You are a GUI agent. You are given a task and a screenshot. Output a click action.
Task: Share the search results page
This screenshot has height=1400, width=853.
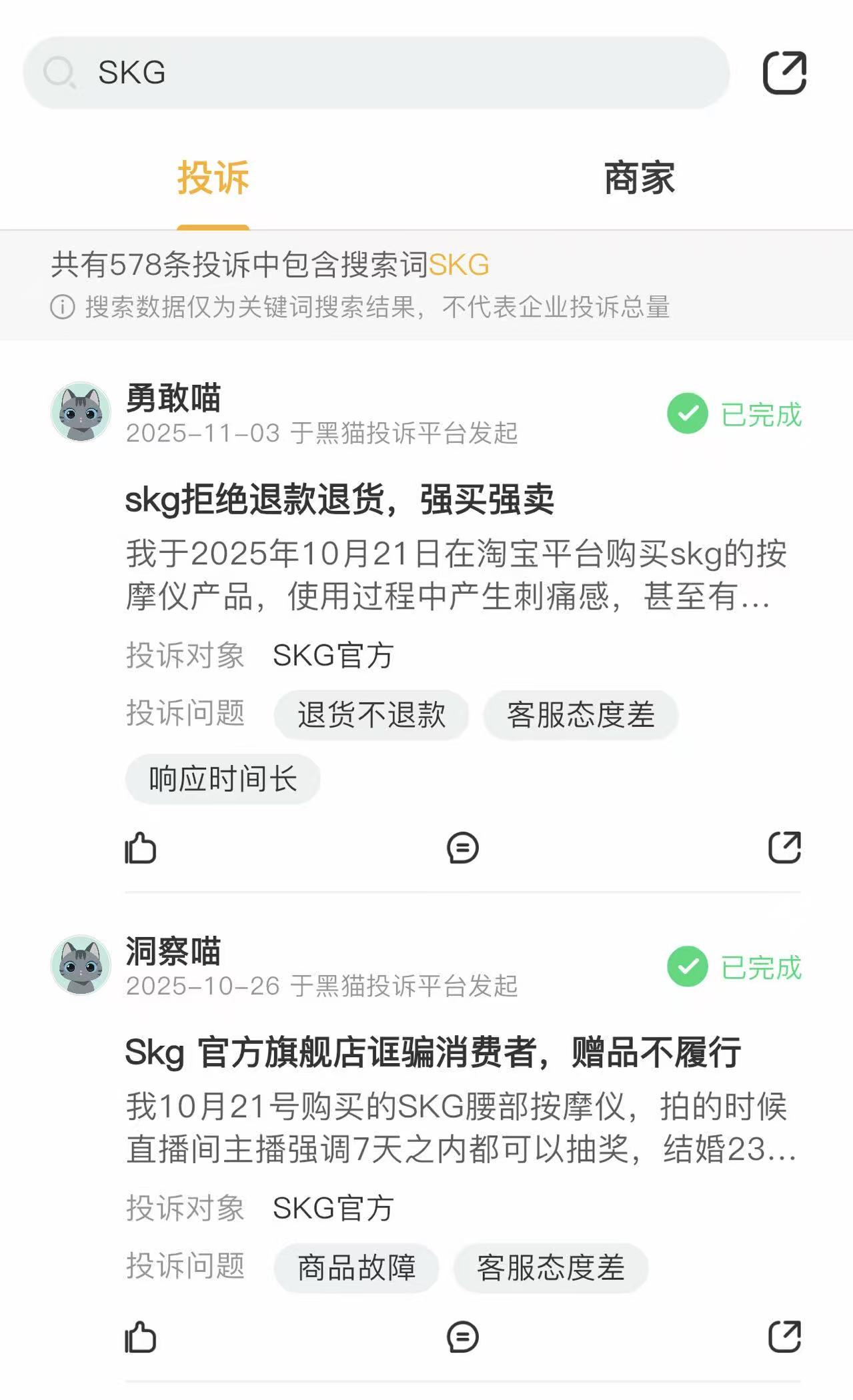tap(784, 73)
